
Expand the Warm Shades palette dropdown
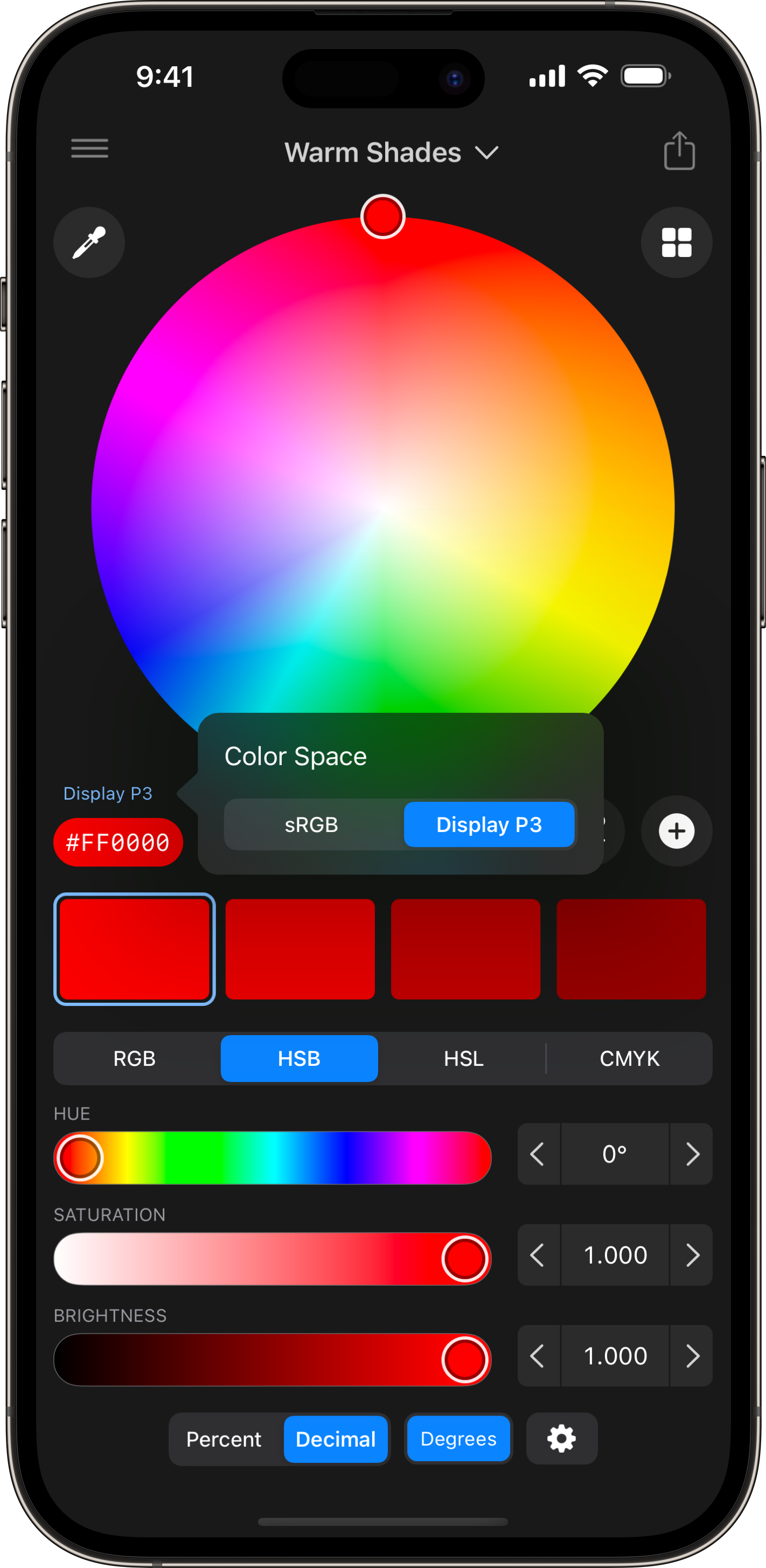(391, 153)
